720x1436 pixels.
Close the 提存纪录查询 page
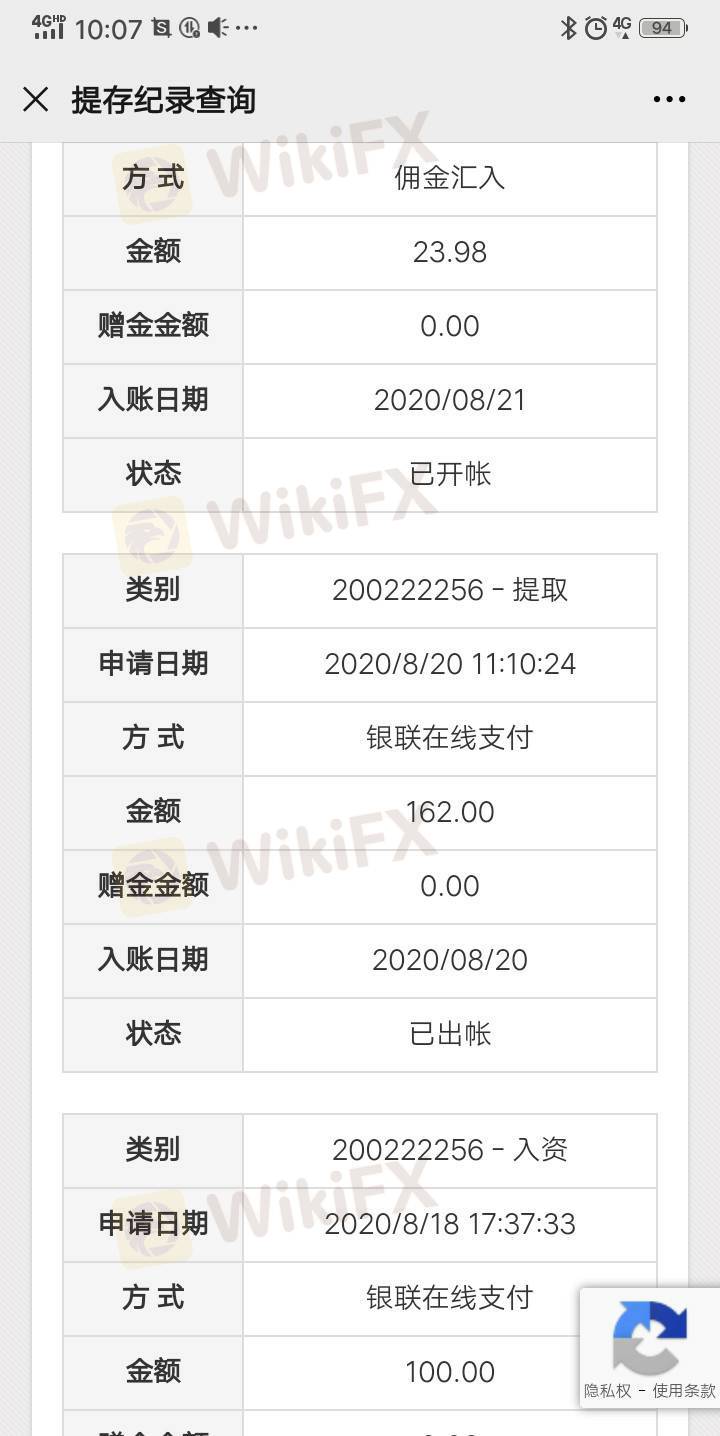pyautogui.click(x=36, y=99)
